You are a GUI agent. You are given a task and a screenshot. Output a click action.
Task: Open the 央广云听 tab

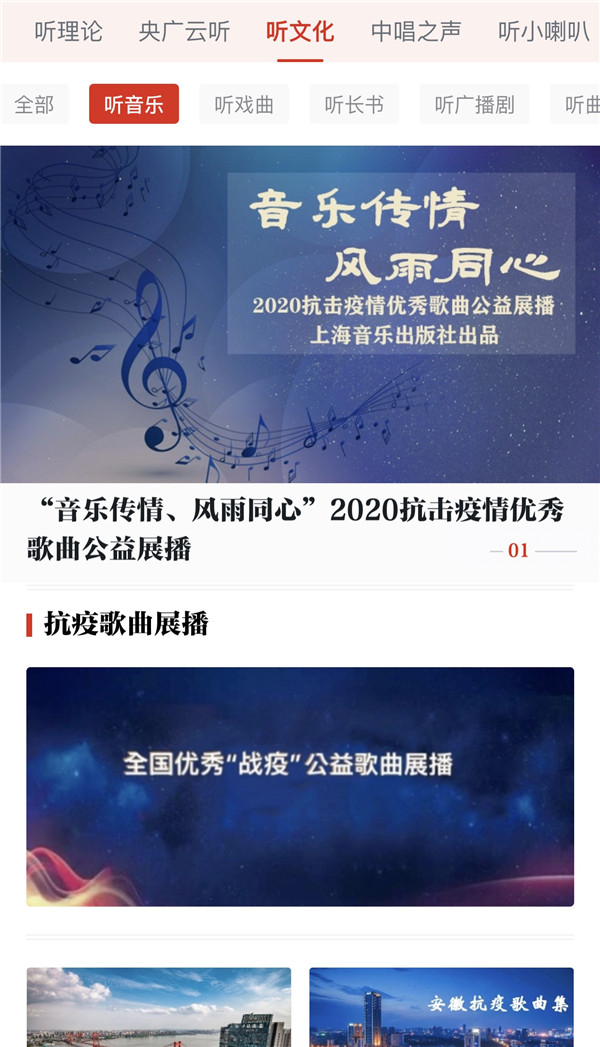point(184,32)
